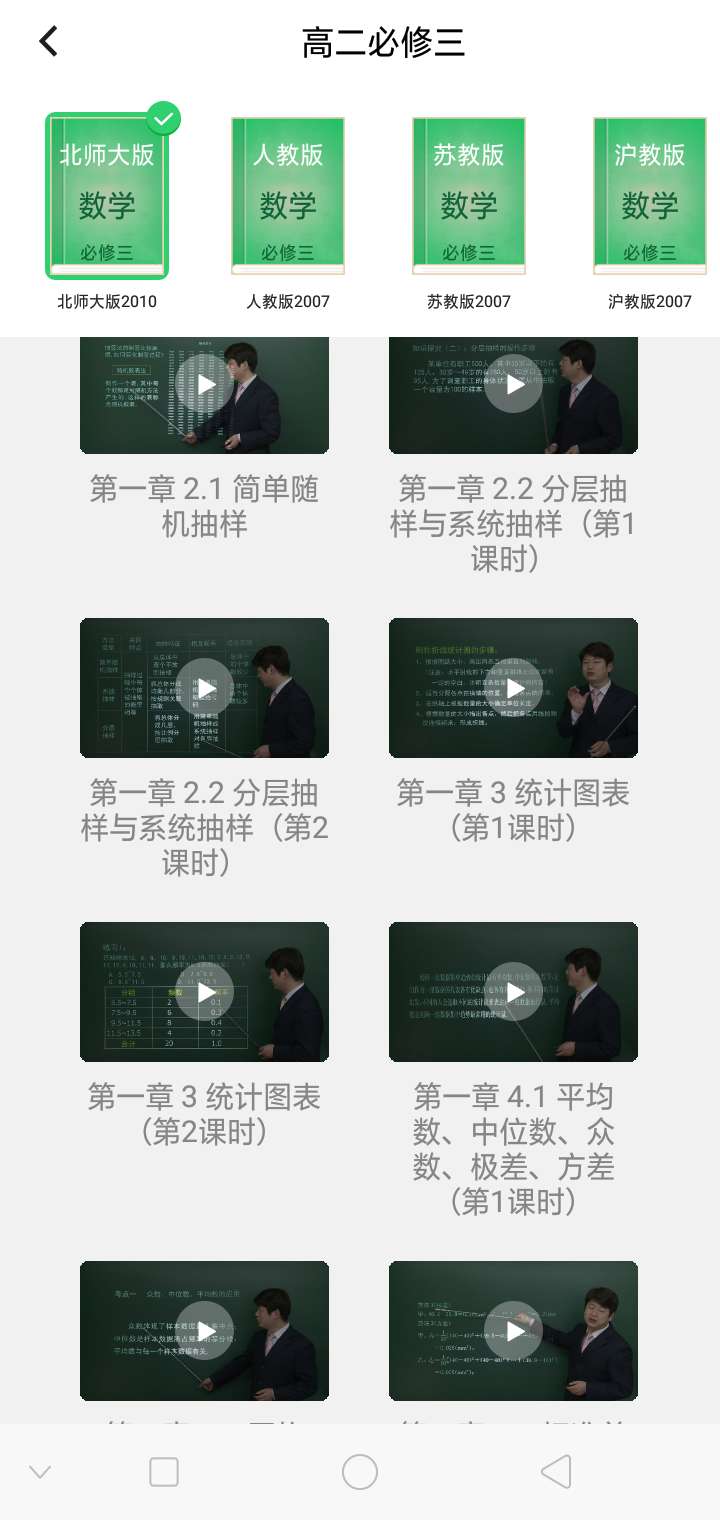The width and height of the screenshot is (720, 1520).
Task: Open 第一章 2.2 分层抽样与系统抽样 第2课时 video
Action: coord(205,688)
